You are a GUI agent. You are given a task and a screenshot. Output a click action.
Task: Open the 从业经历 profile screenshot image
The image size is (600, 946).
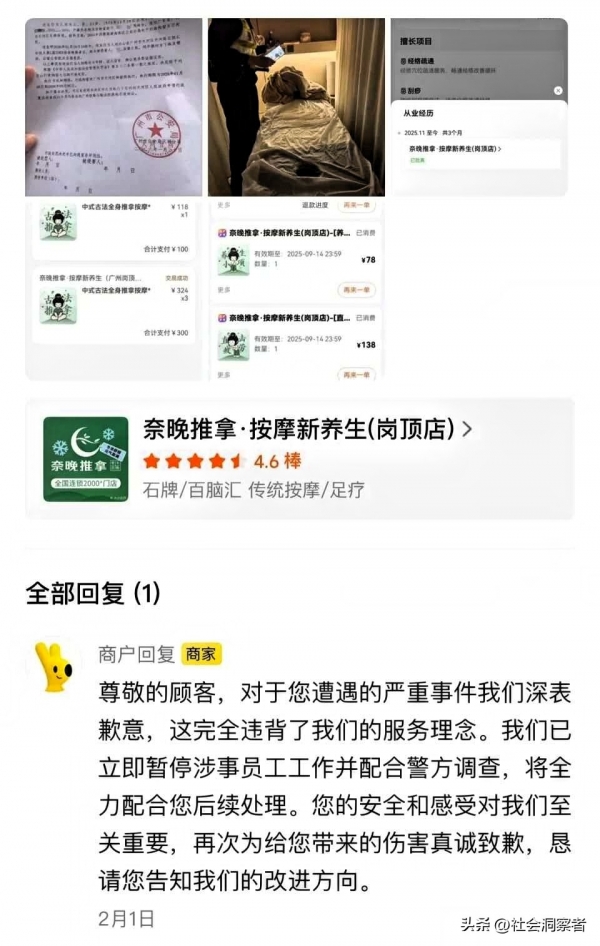[478, 107]
